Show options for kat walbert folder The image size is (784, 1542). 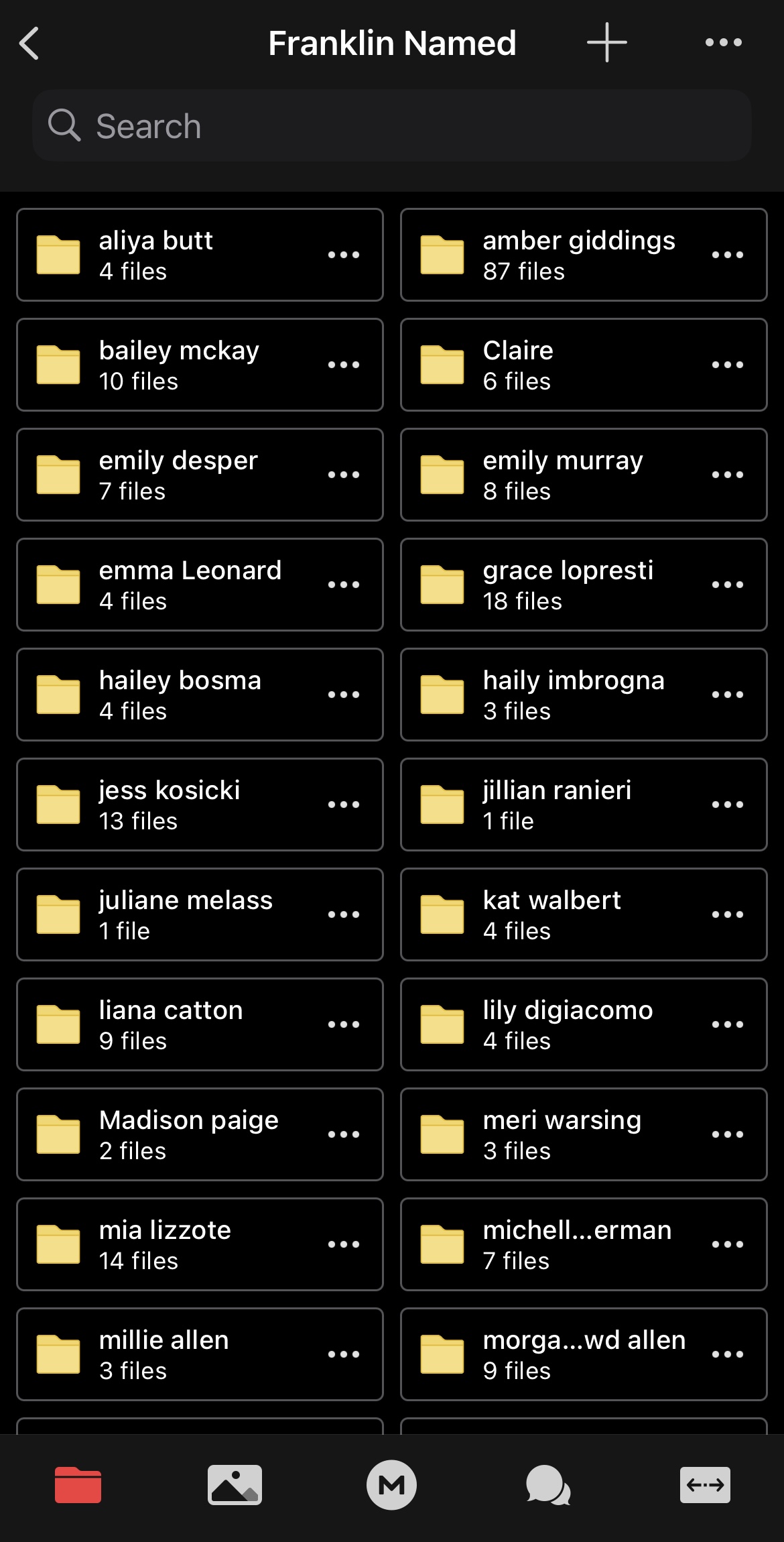coord(727,914)
